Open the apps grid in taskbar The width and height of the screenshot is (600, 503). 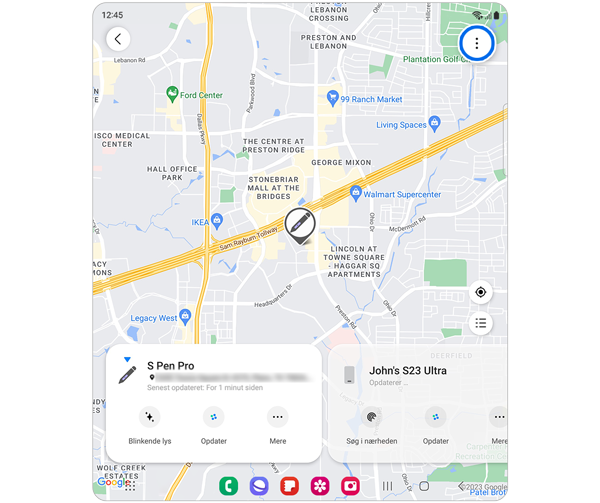[131, 486]
